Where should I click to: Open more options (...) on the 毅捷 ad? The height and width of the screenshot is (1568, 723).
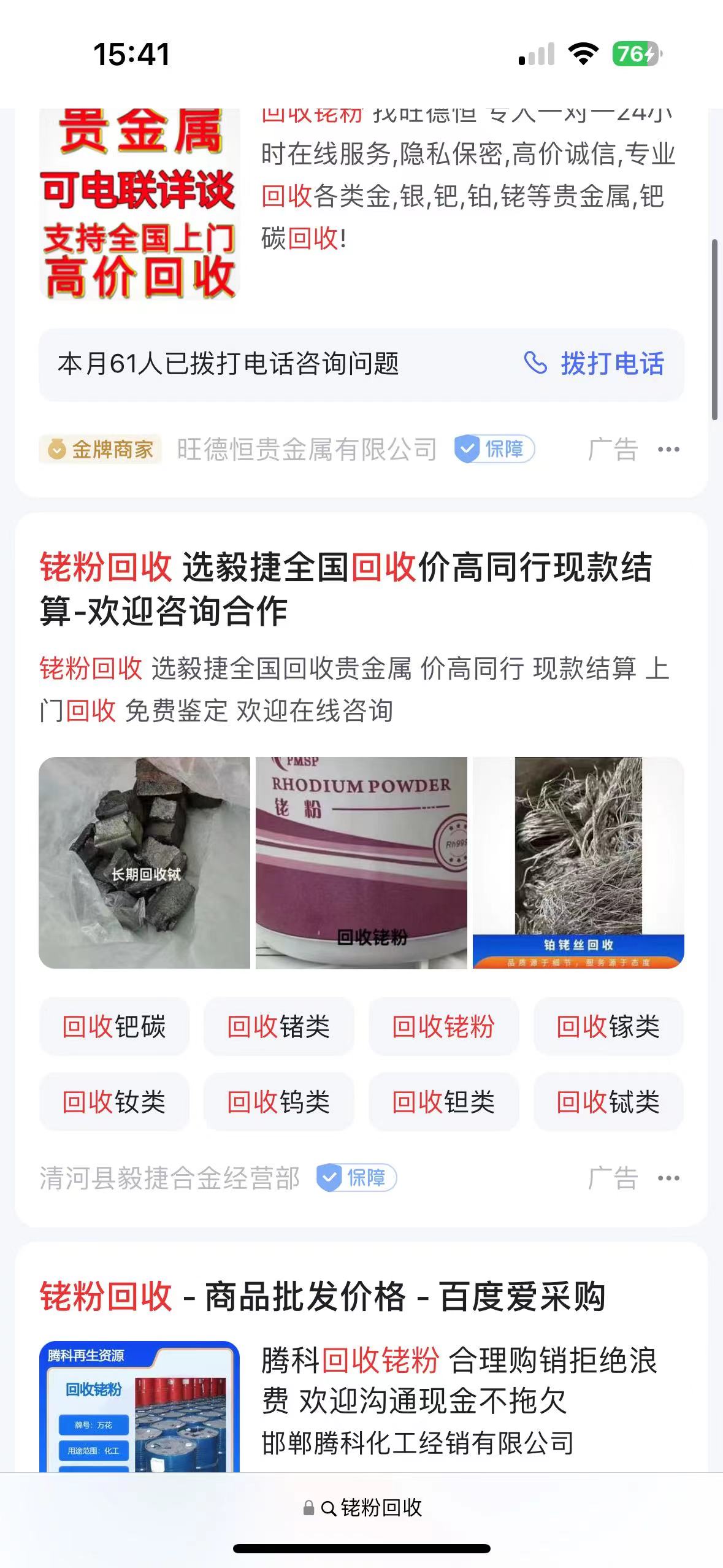[670, 1177]
